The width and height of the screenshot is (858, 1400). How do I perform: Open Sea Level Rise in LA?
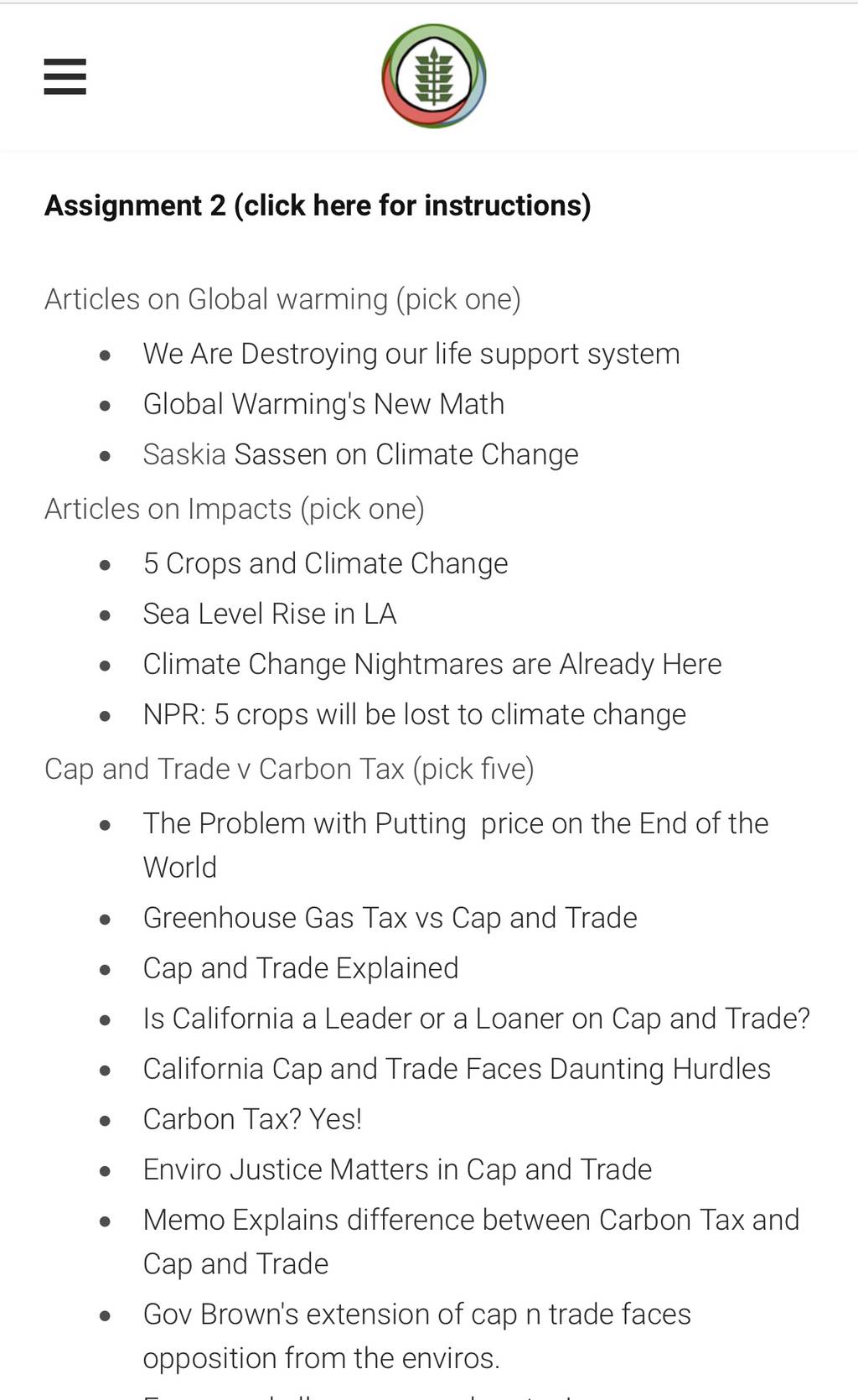[270, 614]
